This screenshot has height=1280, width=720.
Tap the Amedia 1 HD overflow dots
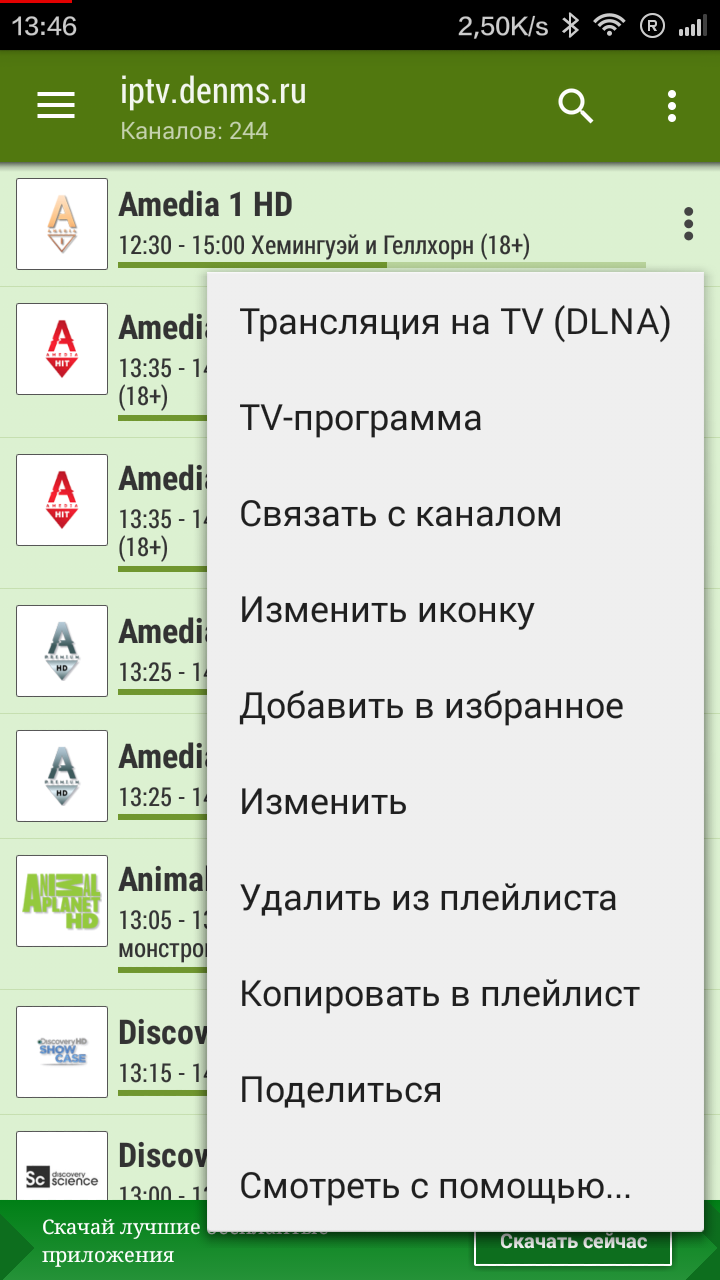click(x=688, y=224)
